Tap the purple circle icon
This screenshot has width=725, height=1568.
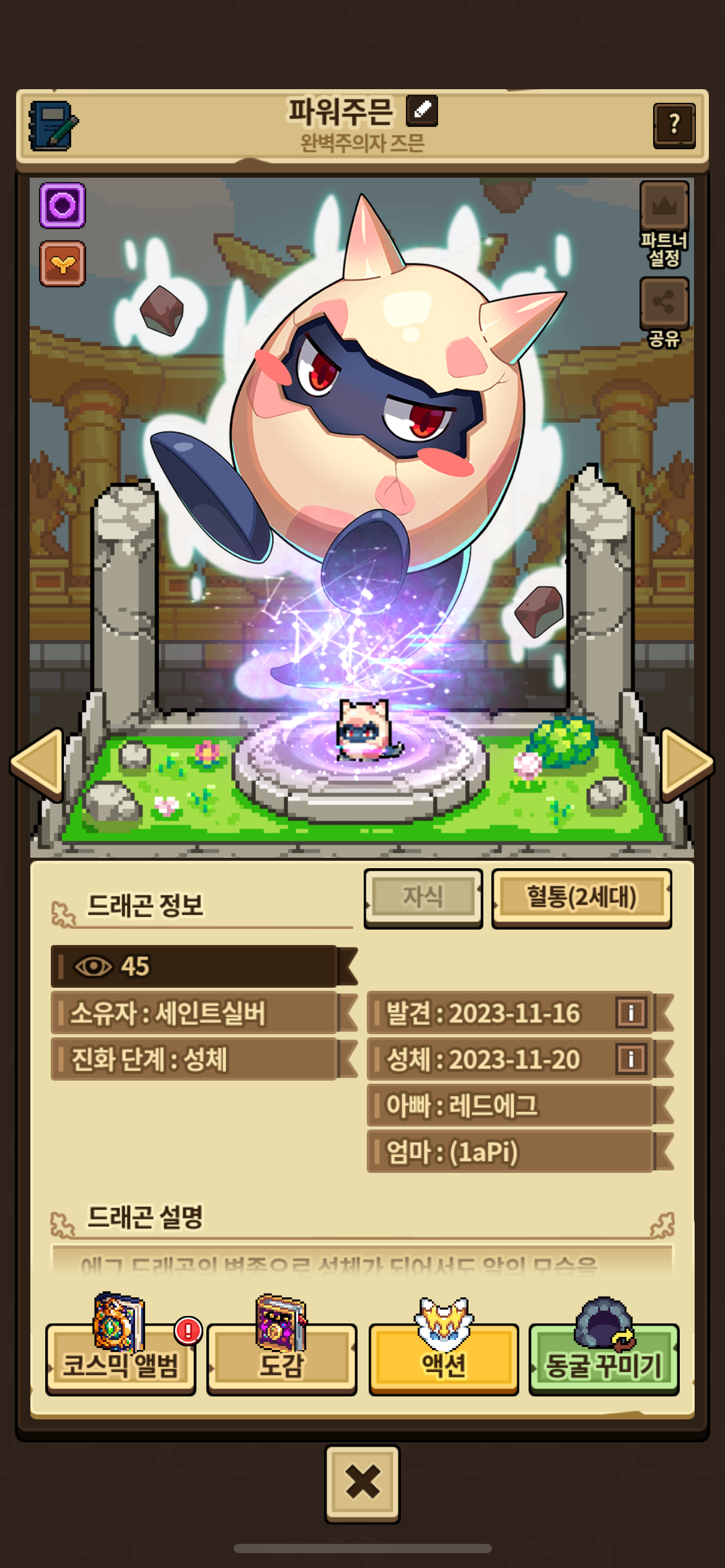click(63, 205)
